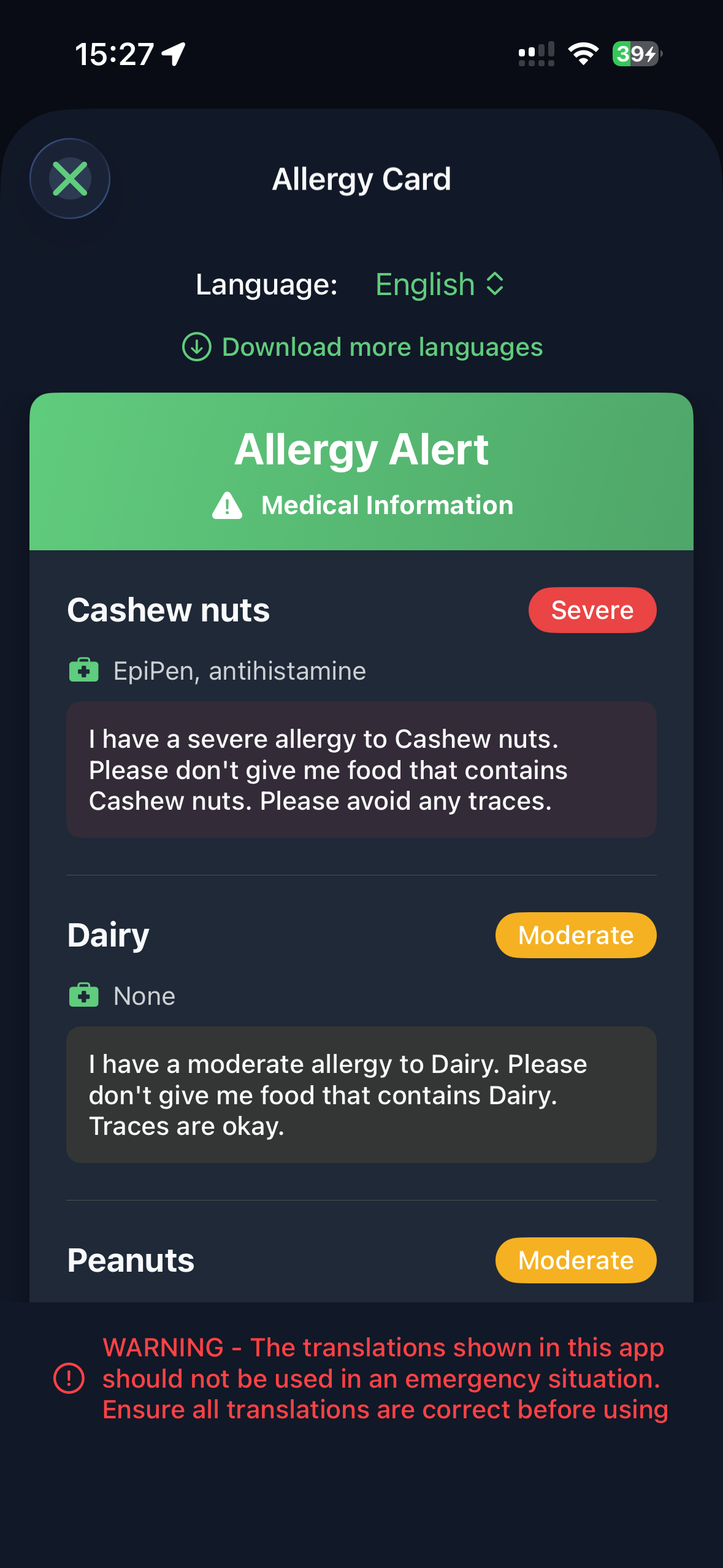Screen dimensions: 723x1568
Task: Click the warning triangle next to Medical Information
Action: (x=227, y=505)
